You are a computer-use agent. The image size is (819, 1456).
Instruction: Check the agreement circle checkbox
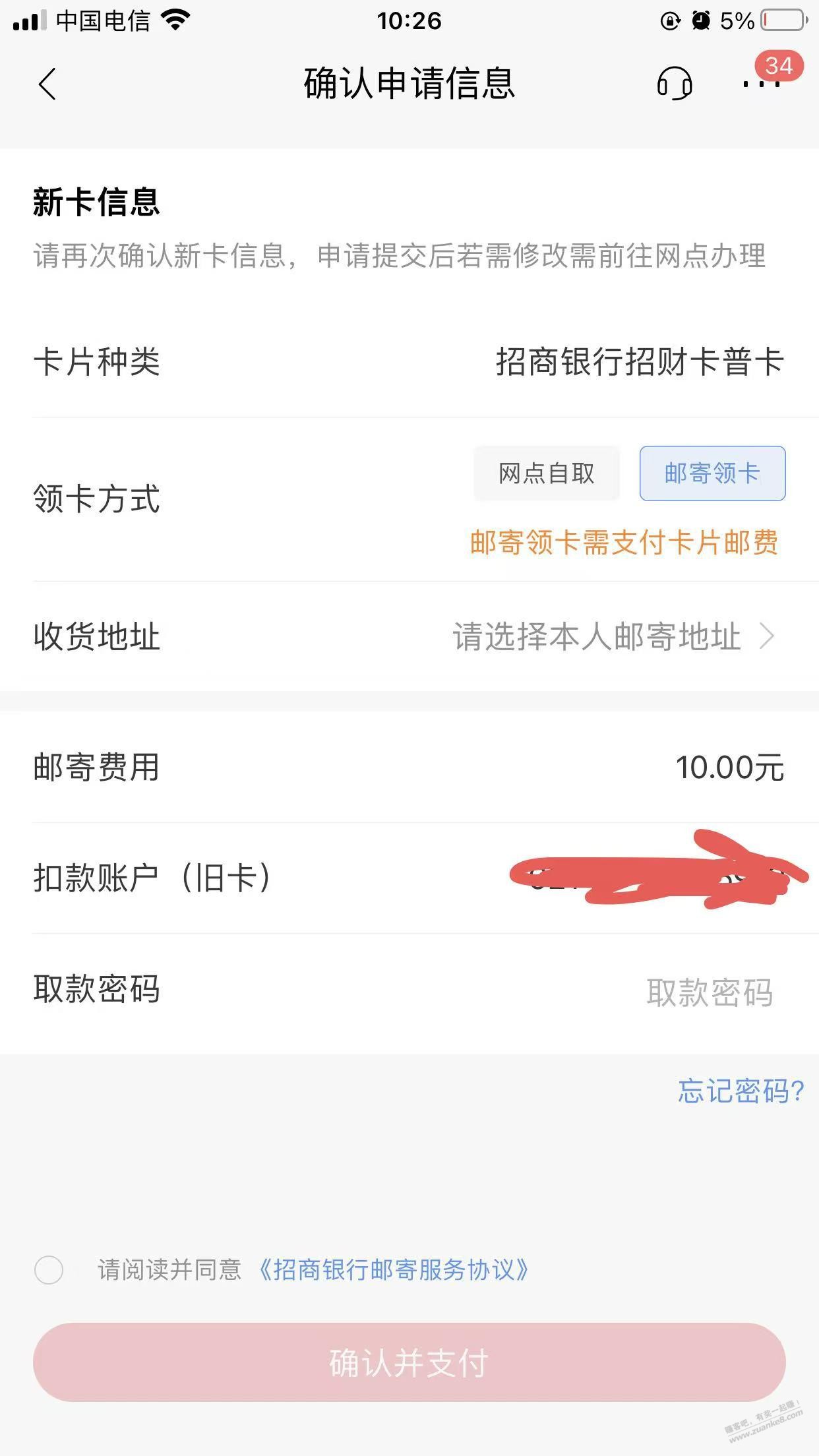[x=49, y=1270]
